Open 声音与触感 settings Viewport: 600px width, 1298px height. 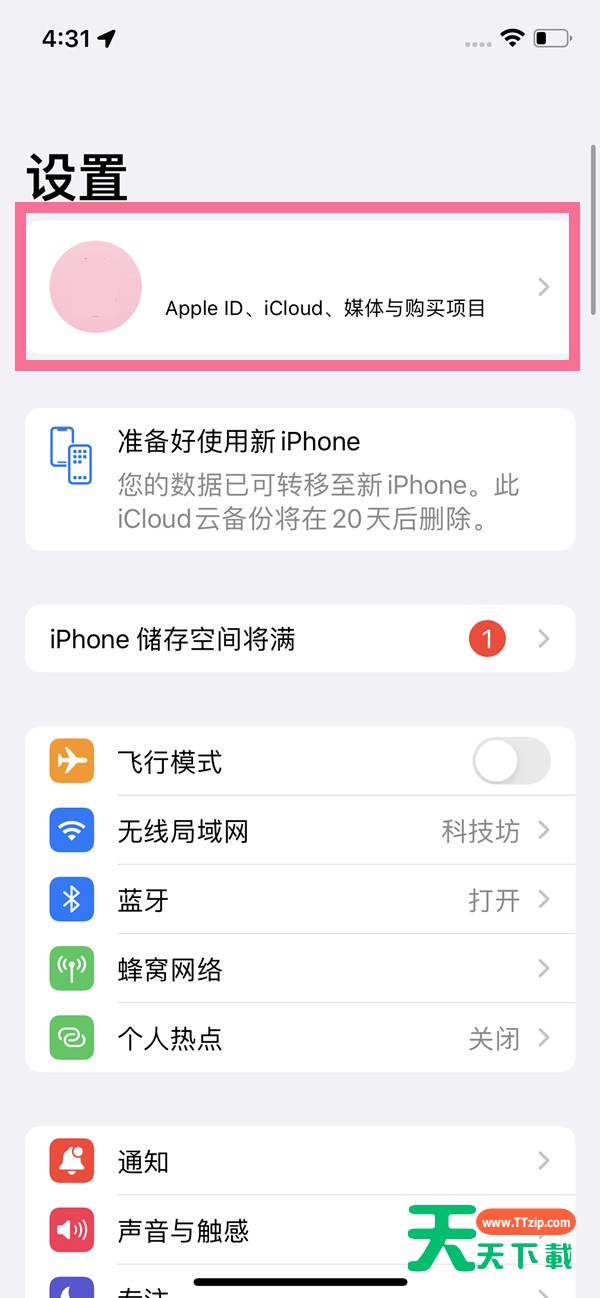click(x=250, y=1230)
